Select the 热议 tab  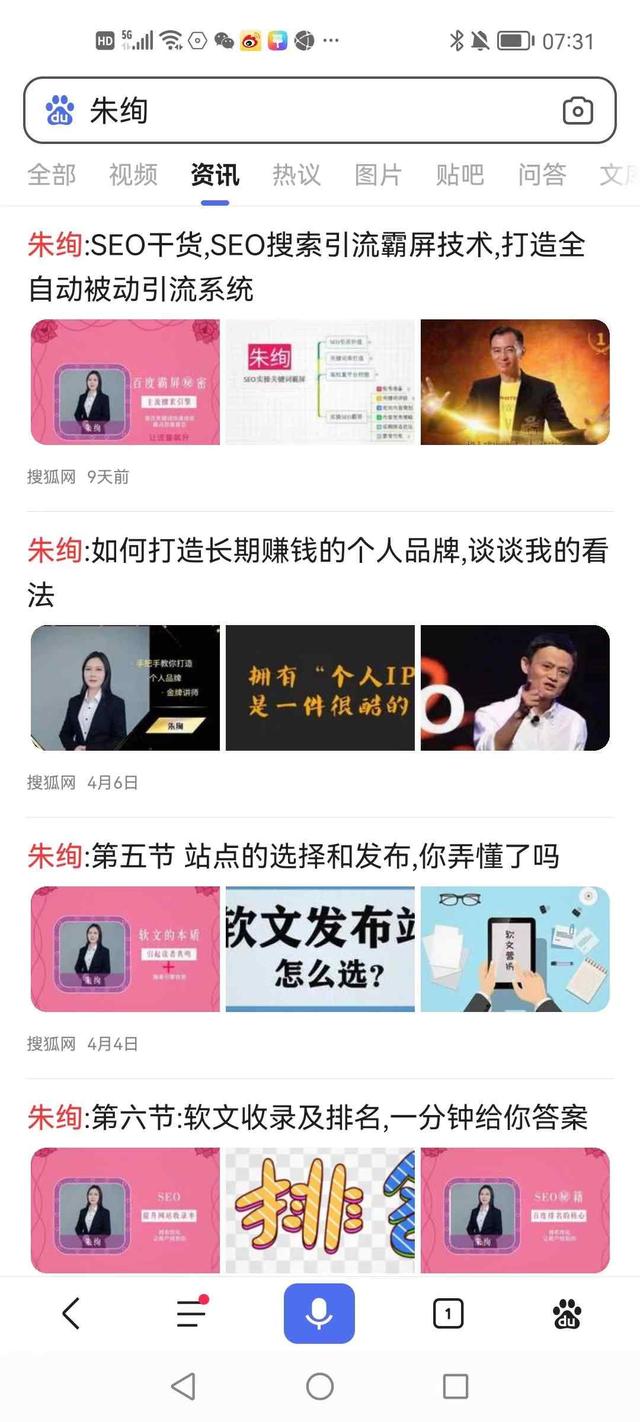[297, 175]
